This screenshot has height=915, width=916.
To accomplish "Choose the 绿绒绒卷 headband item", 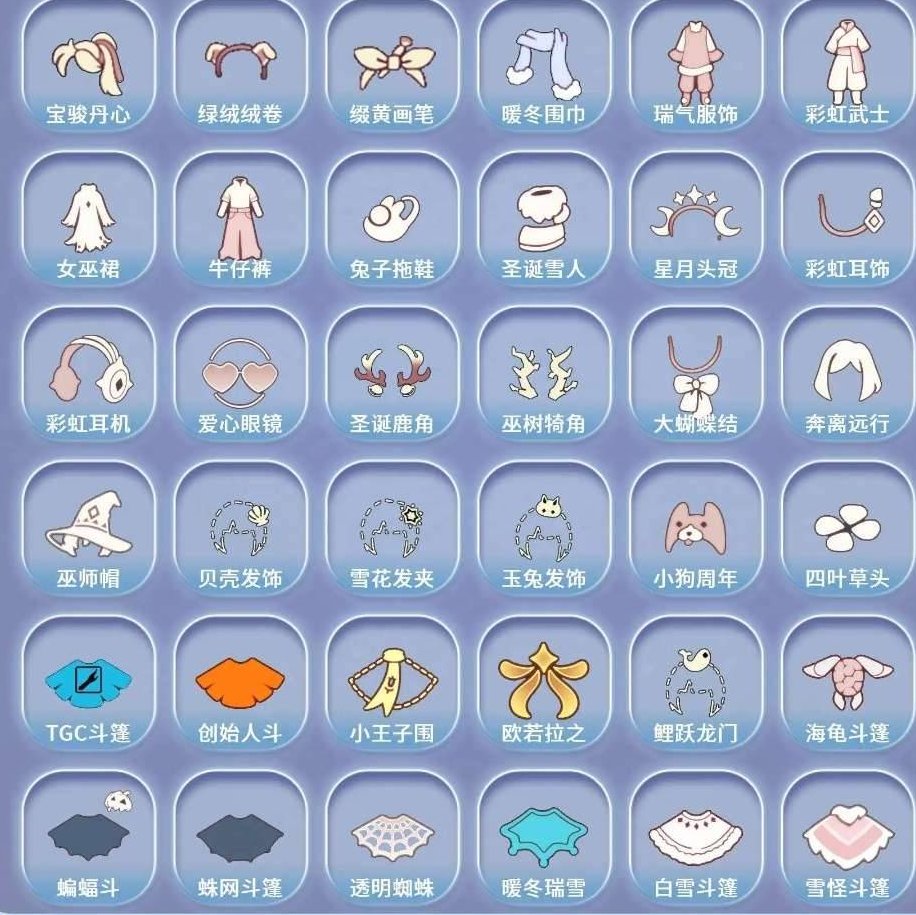I will click(240, 68).
